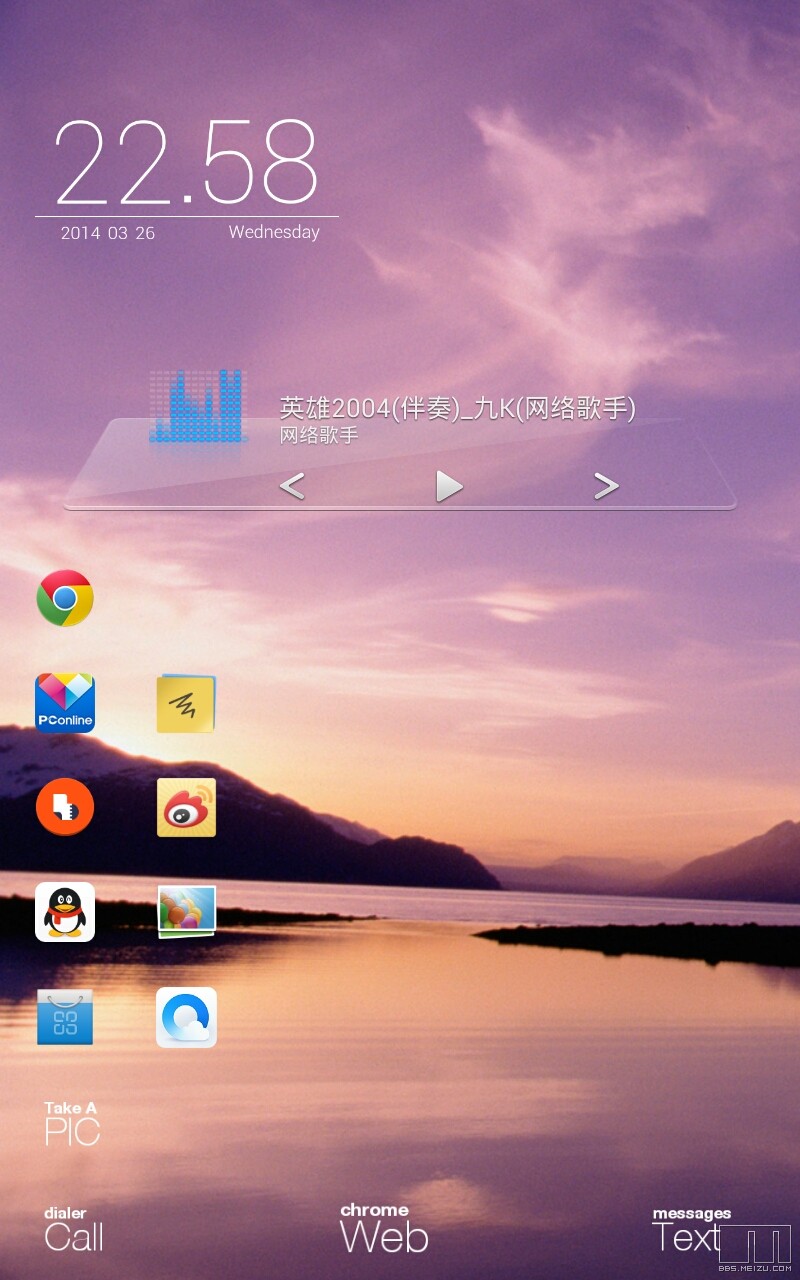
Task: Open the photo gallery app
Action: [186, 912]
